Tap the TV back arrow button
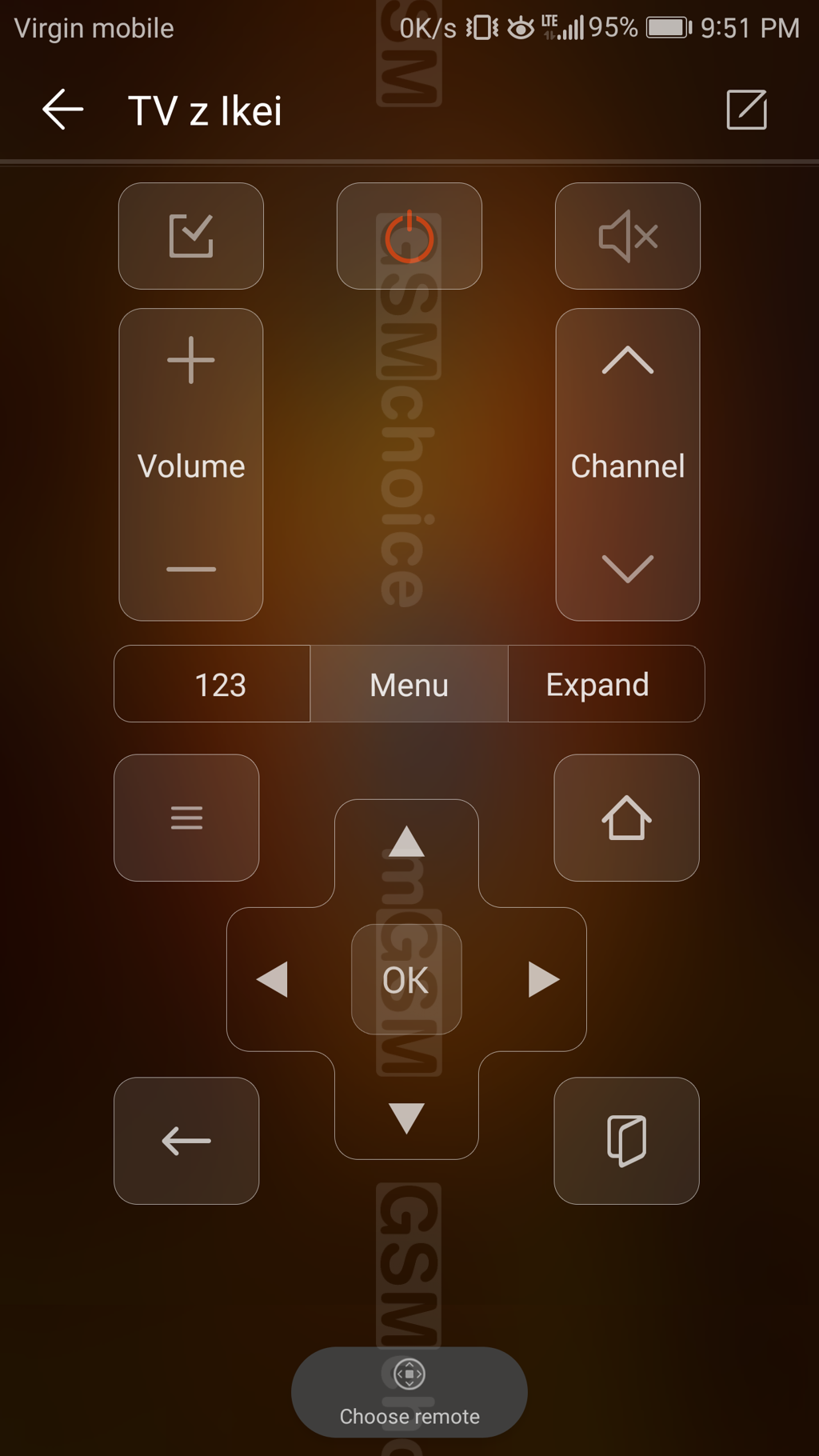This screenshot has height=1456, width=819. pos(186,1141)
